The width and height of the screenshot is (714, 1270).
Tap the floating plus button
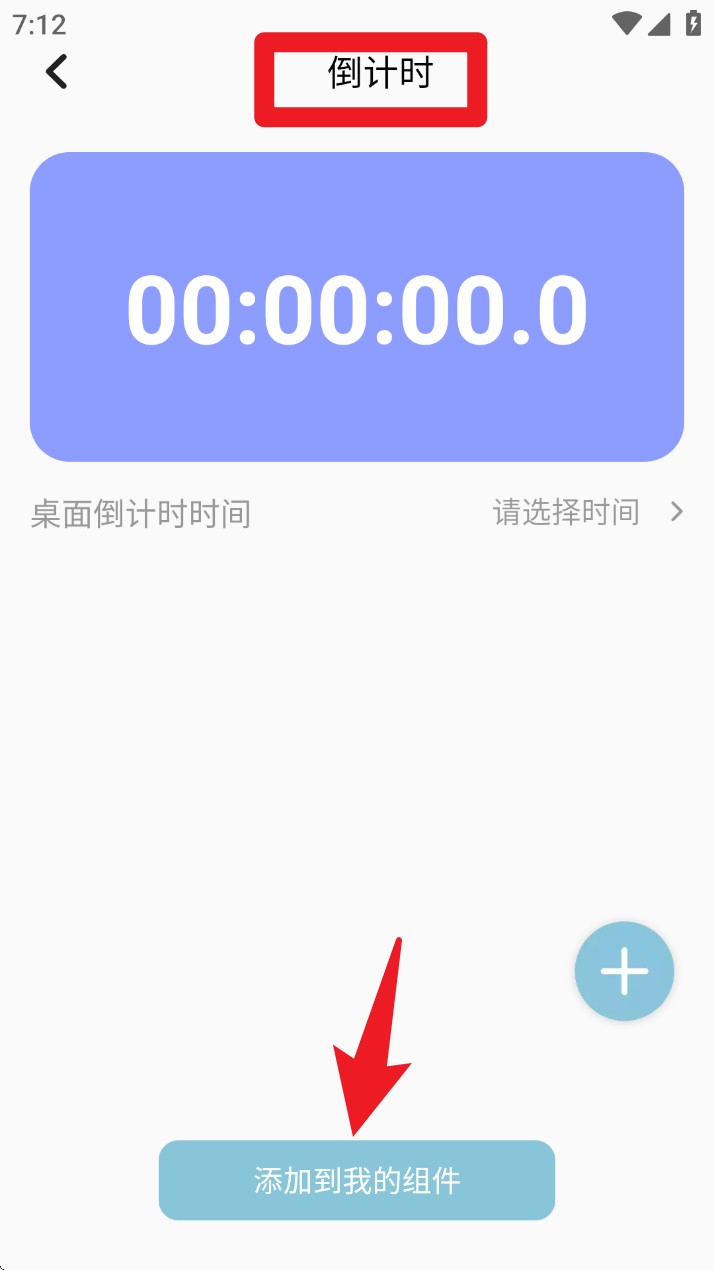click(624, 971)
